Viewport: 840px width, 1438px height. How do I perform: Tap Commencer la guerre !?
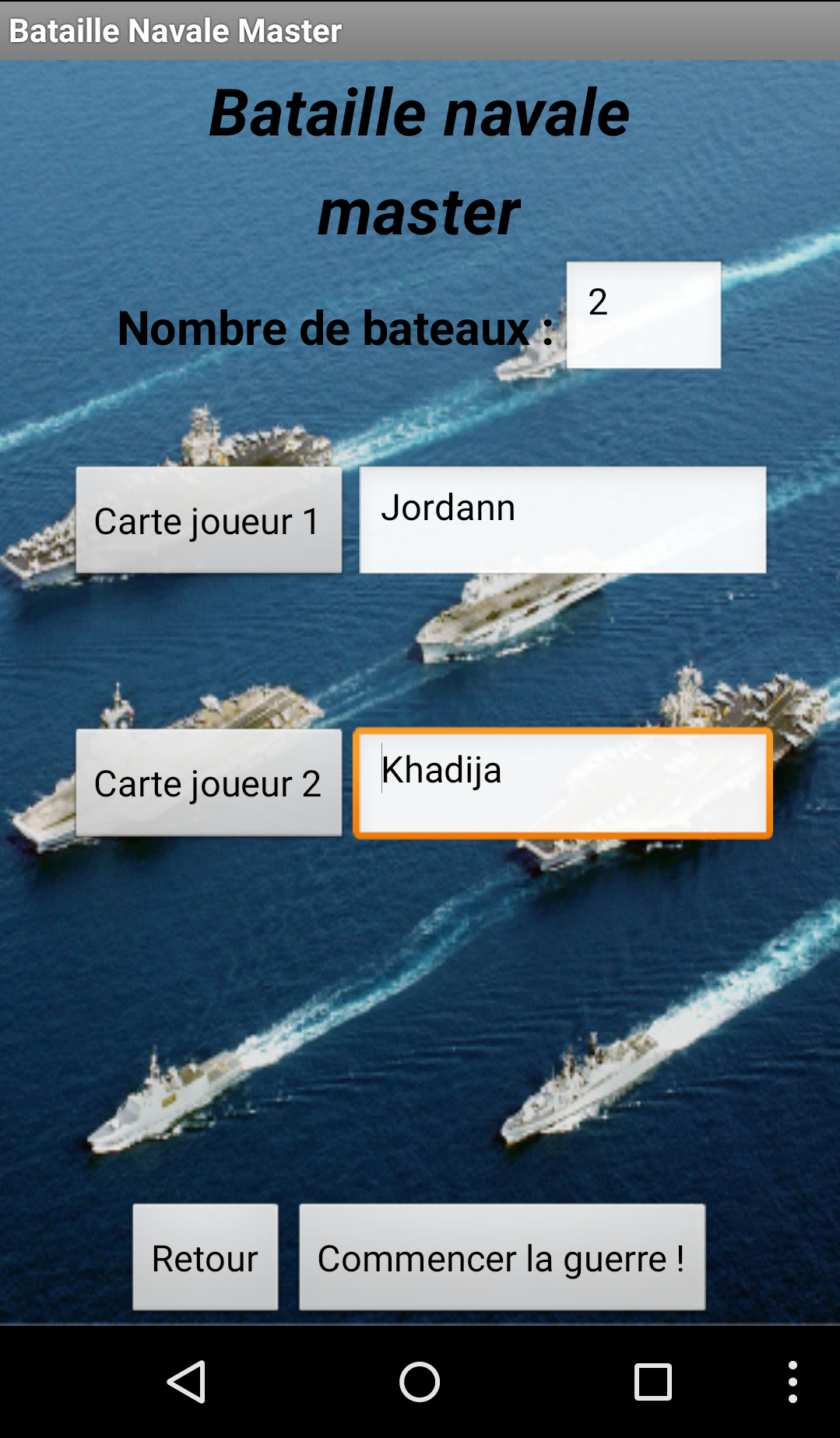point(502,1257)
